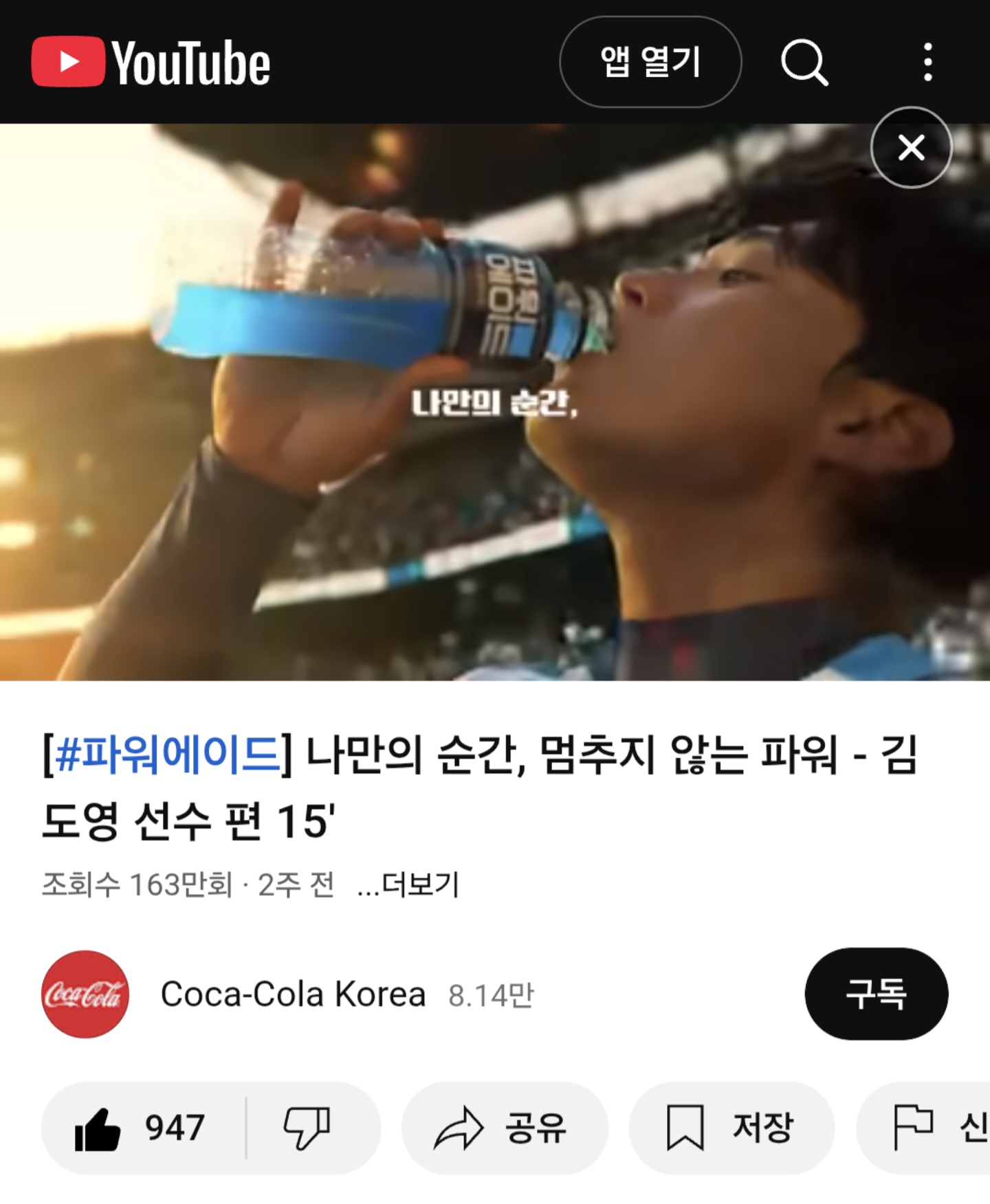Open YouTube search
This screenshot has height=1204, width=990.
(x=804, y=62)
